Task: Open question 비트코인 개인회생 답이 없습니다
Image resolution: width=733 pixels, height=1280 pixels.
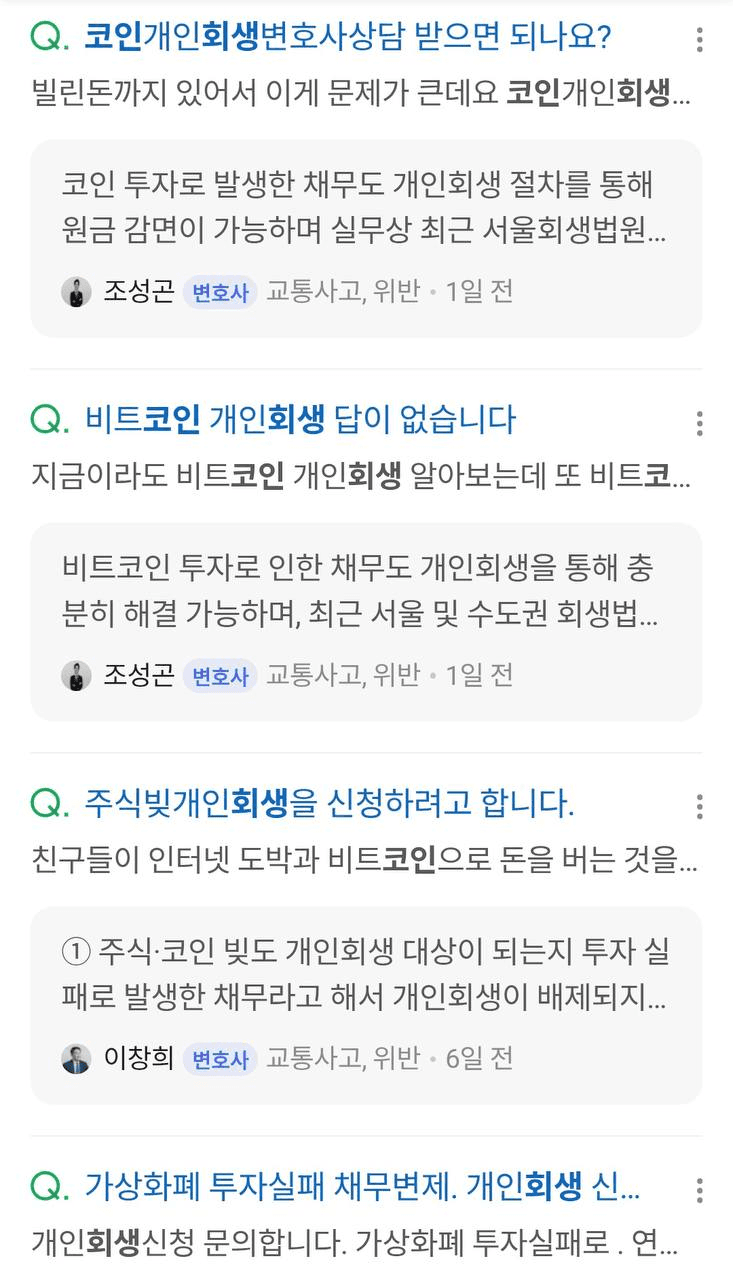Action: (300, 420)
